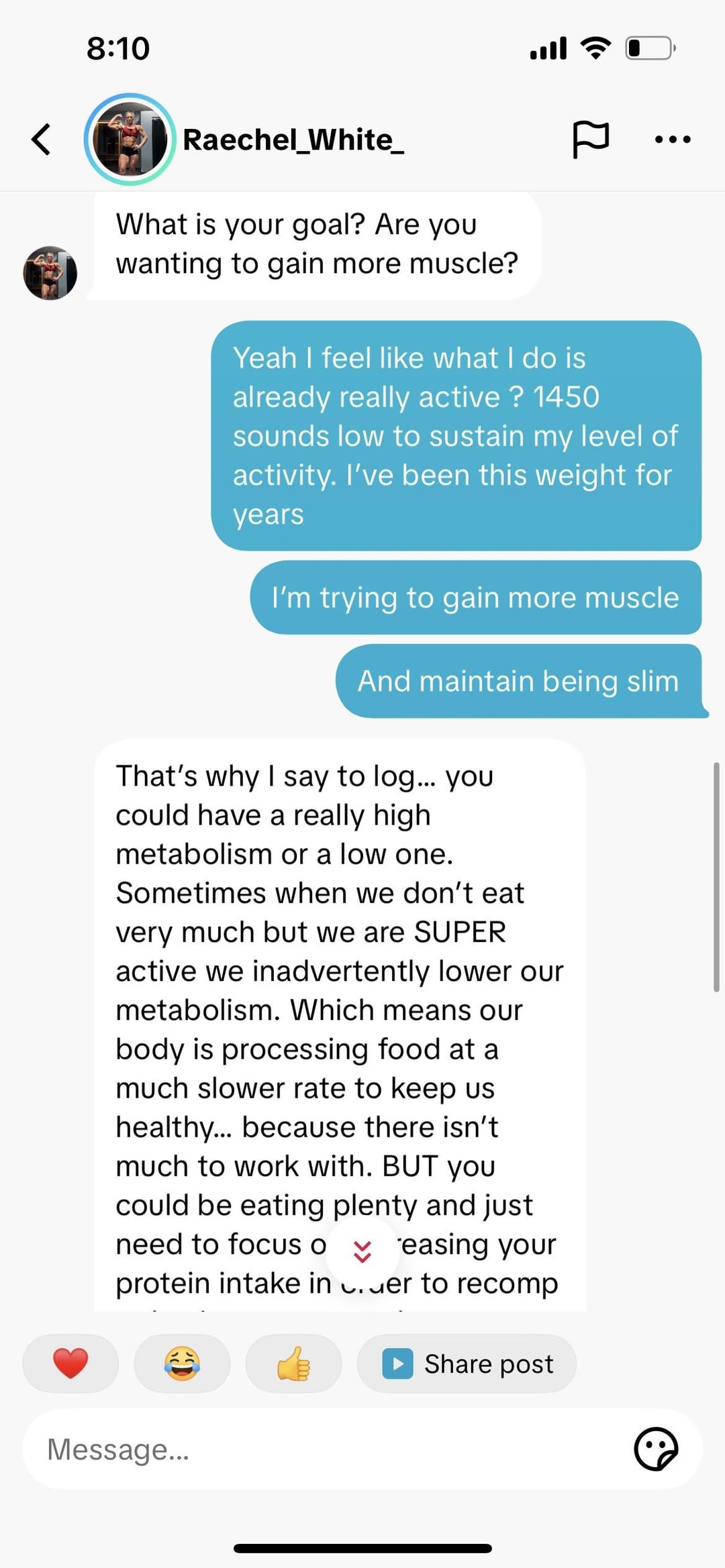Send a red heart quick reaction
Viewport: 725px width, 1568px height.
[x=70, y=1363]
